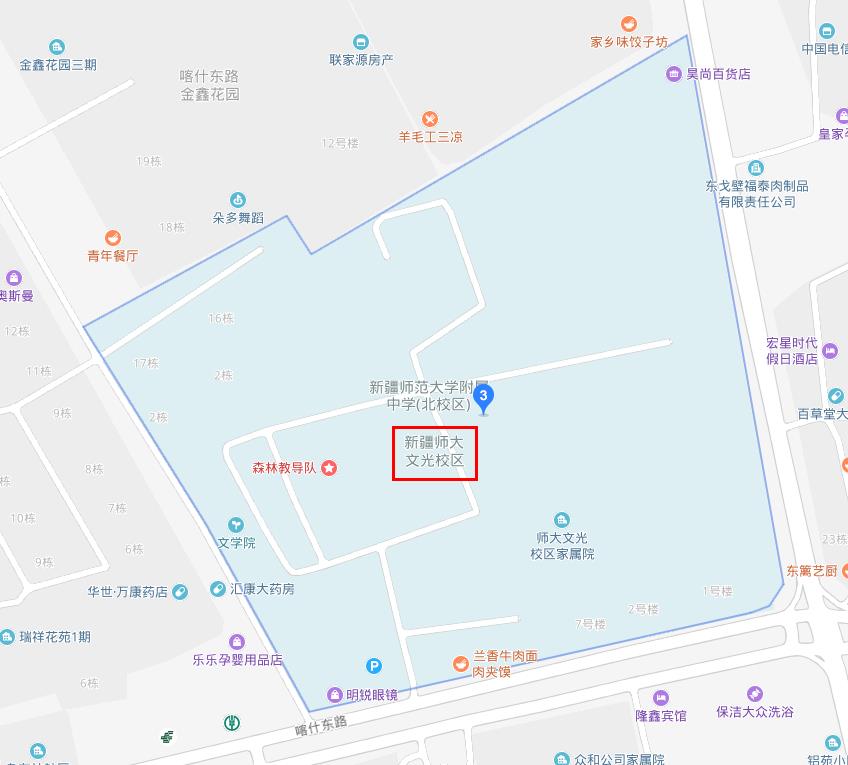Image resolution: width=848 pixels, height=765 pixels.
Task: Select 联家源房产 marker
Action: 361,42
